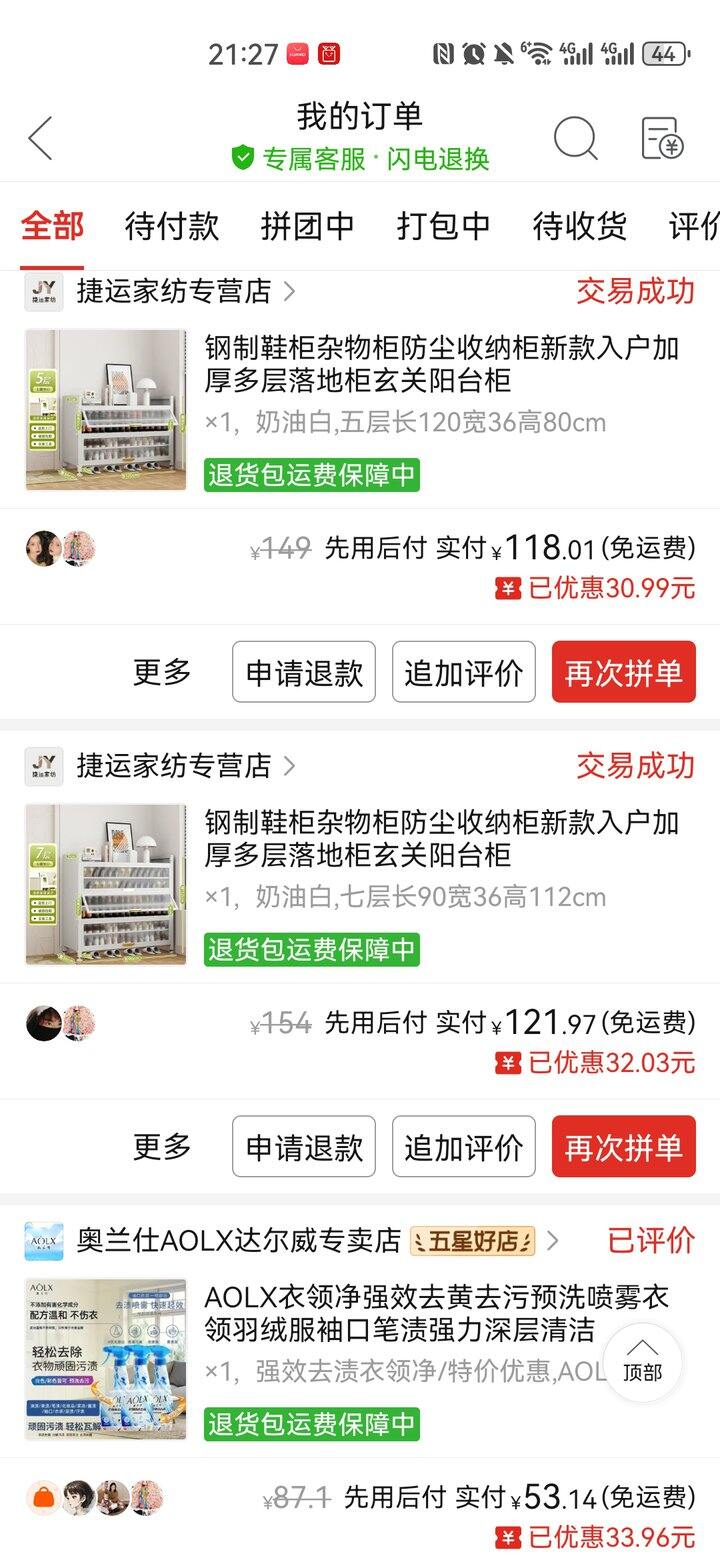Screen dimensions: 720x1560
Task: Open the 奥兰仕AOLX达尔威专卖店 store page
Action: click(238, 1241)
